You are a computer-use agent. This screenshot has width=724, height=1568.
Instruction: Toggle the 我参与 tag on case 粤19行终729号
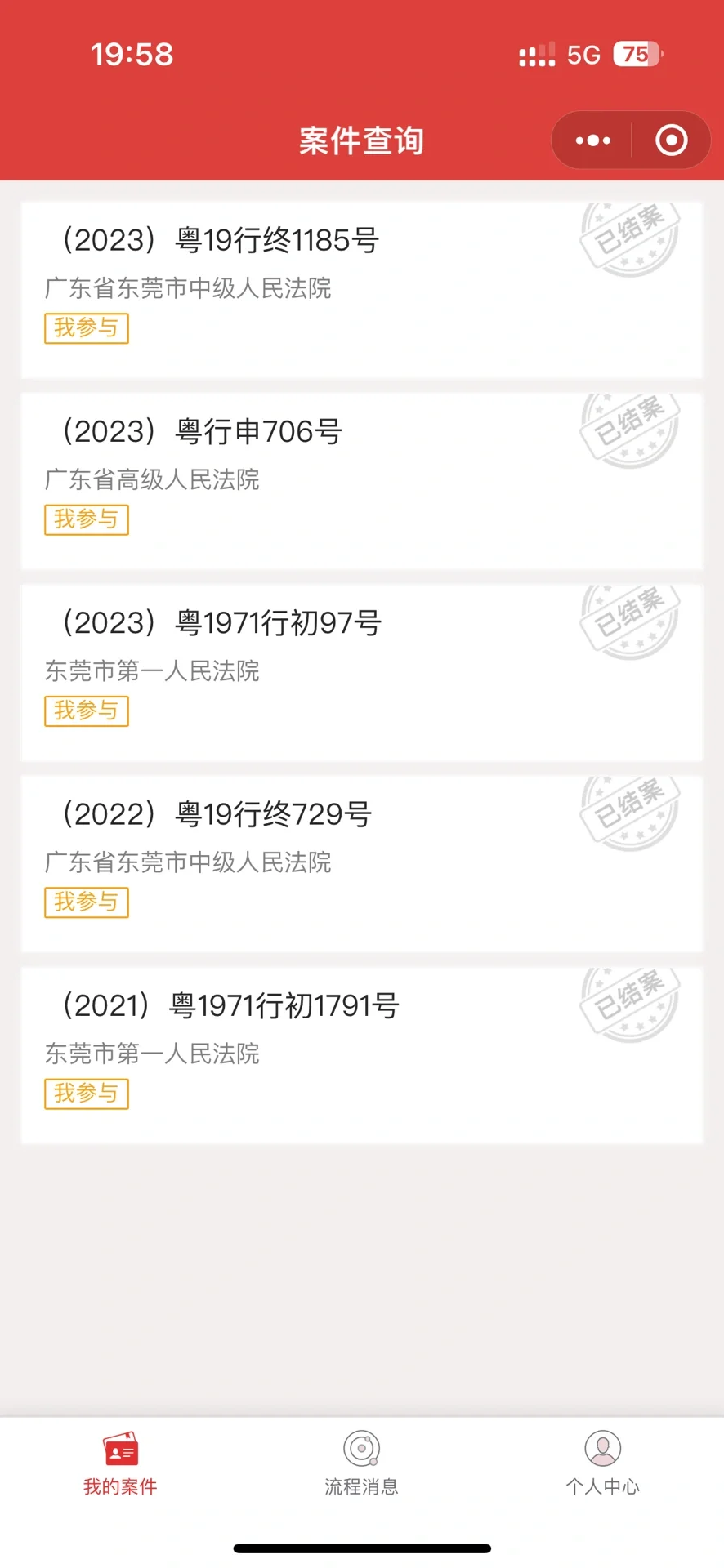(86, 902)
